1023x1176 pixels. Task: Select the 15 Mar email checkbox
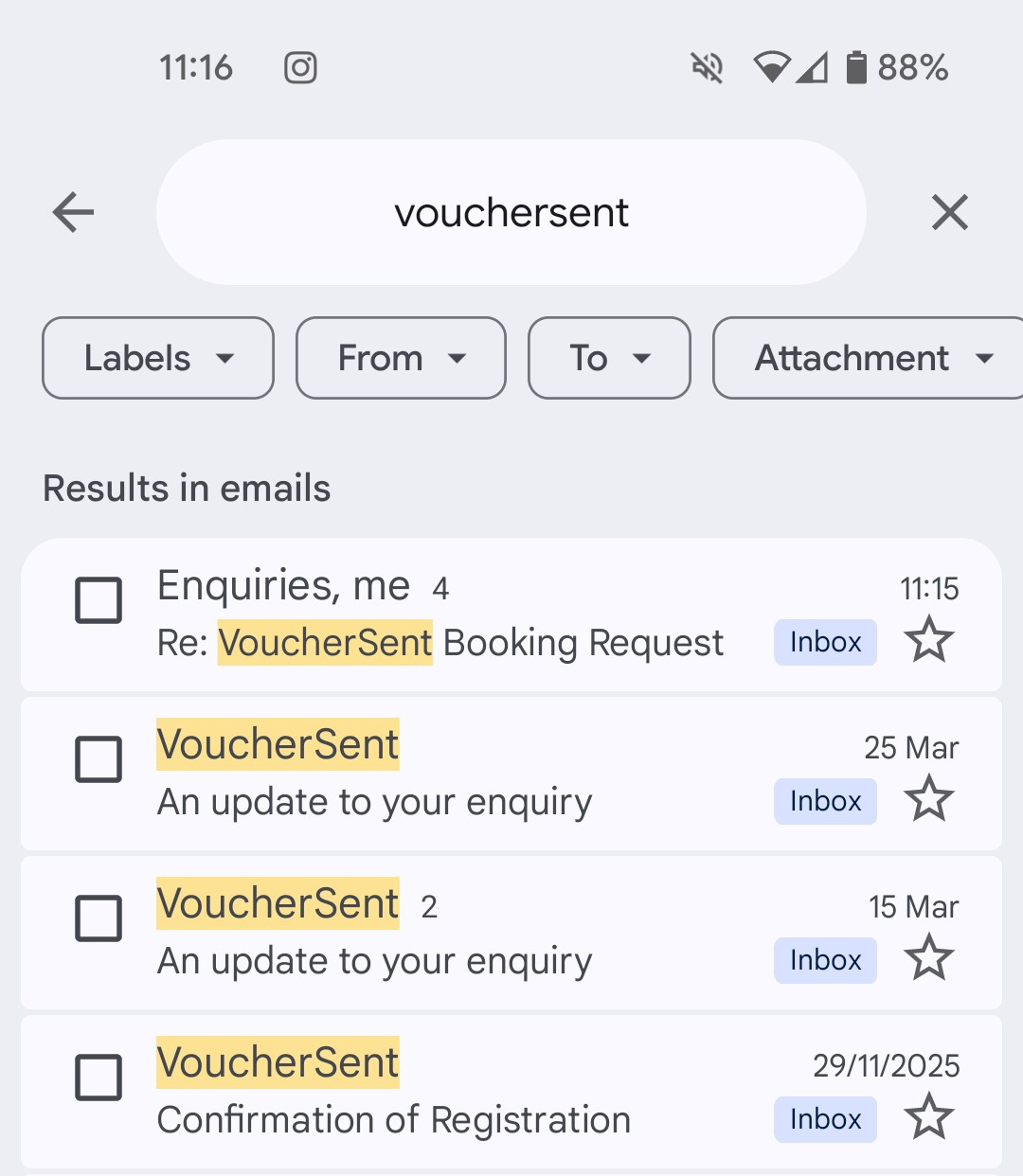[x=99, y=918]
